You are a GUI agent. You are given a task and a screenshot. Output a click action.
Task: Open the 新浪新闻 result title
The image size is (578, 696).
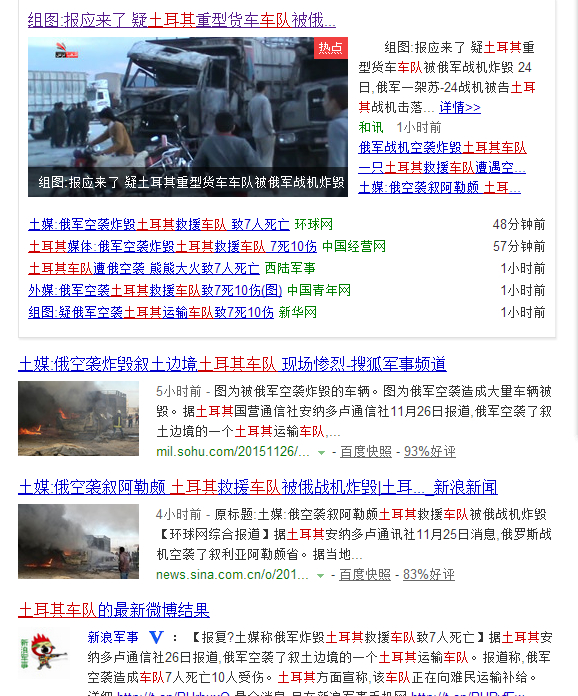point(258,487)
